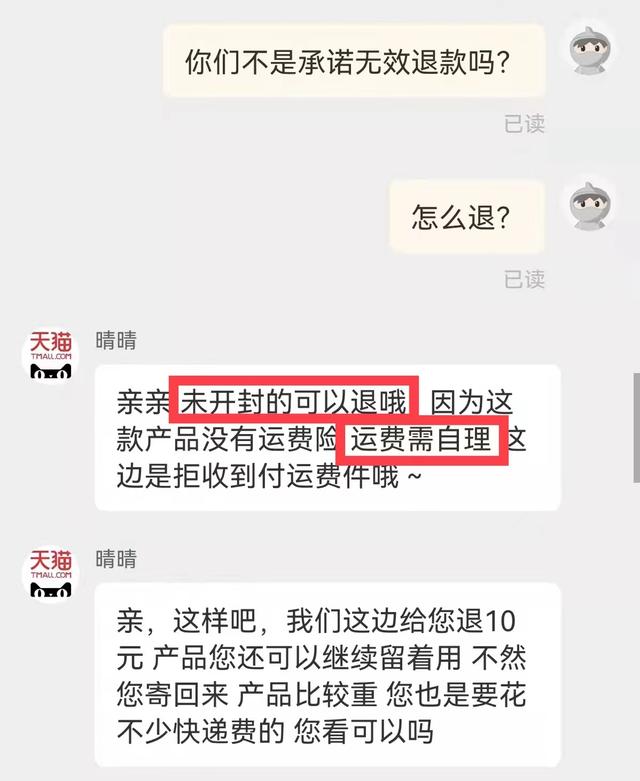
Task: Open 晴晴's Tmall avatar beside 未开封的可以退 message
Action: tap(49, 357)
